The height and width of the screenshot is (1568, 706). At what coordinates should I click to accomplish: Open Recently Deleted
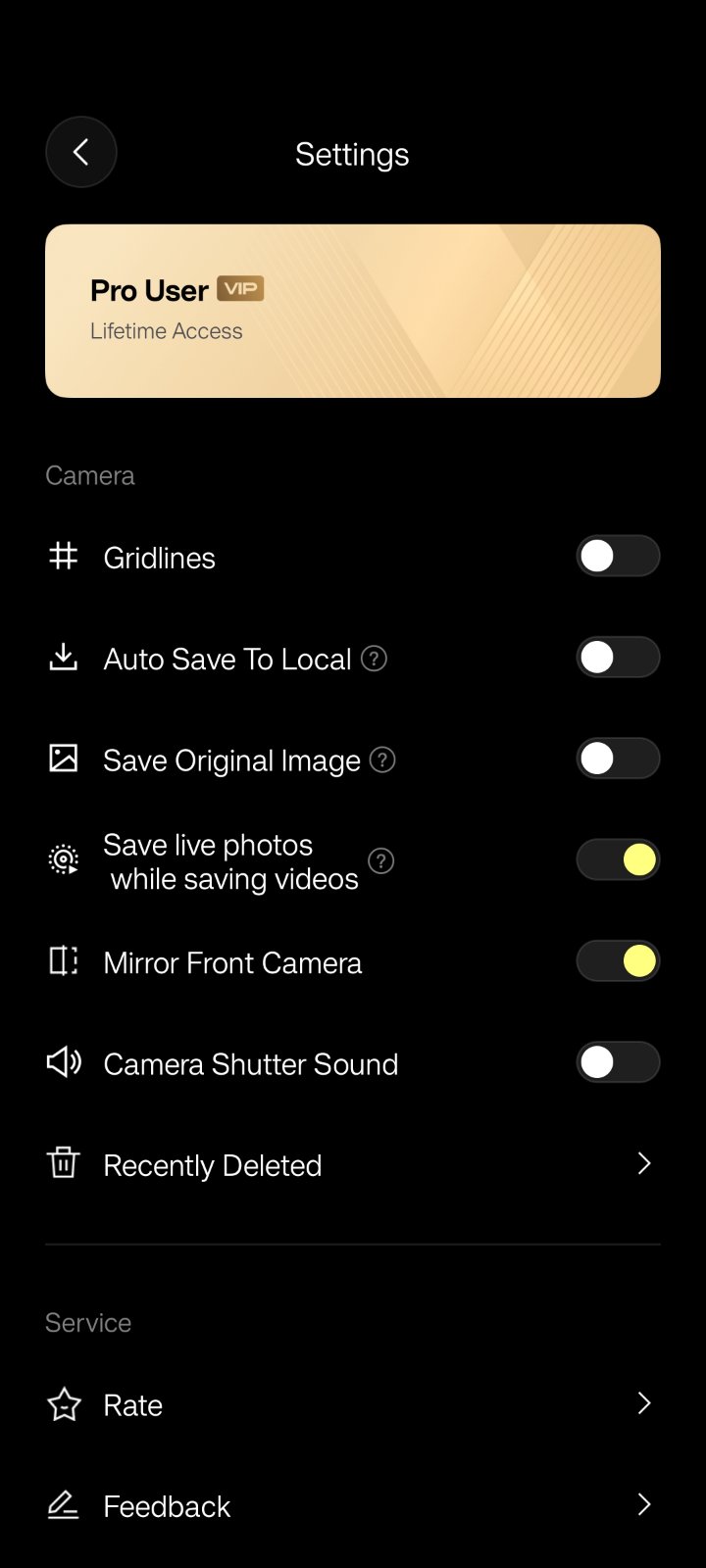coord(353,1164)
